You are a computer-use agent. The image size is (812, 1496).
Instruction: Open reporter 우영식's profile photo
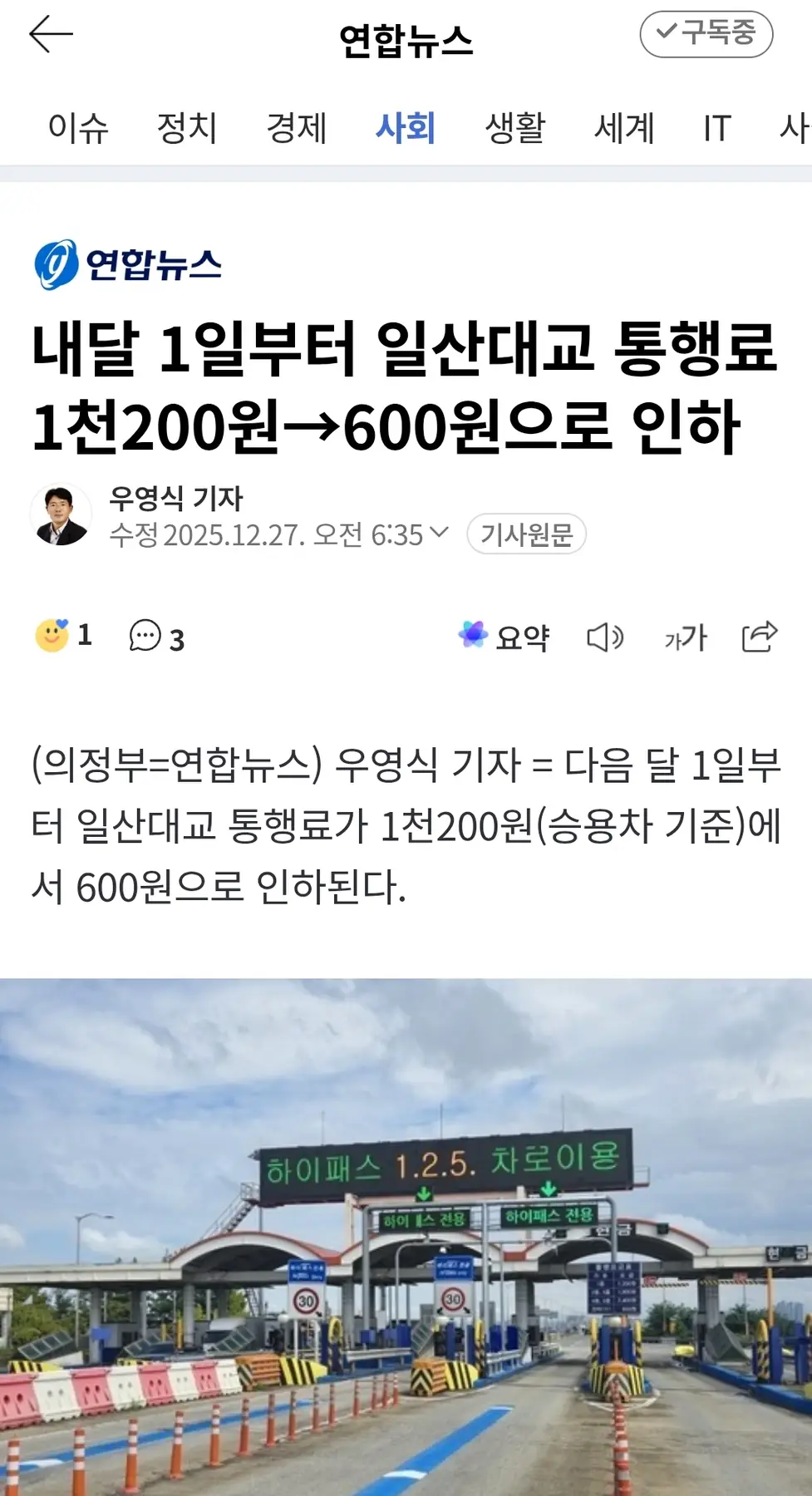click(x=61, y=515)
